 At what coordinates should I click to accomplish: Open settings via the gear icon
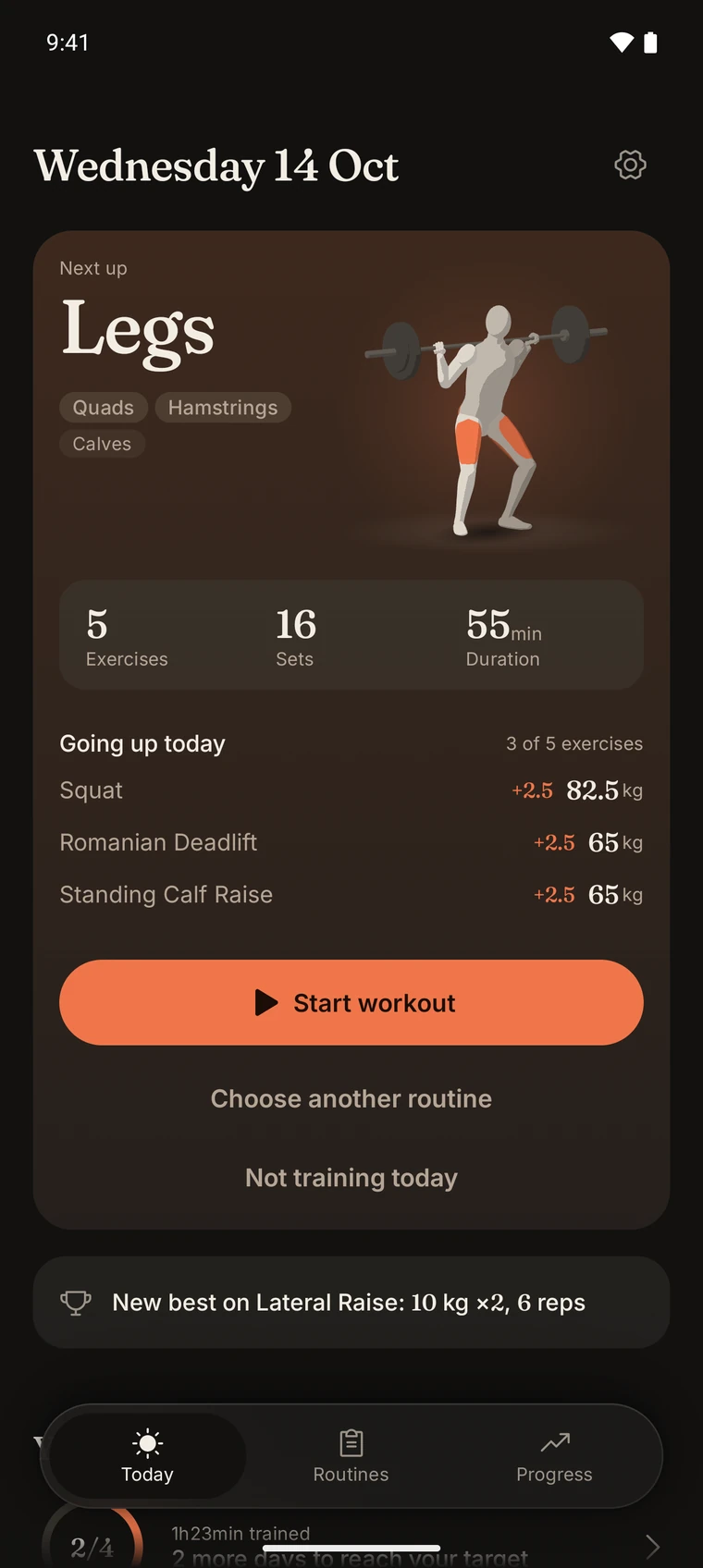(x=630, y=165)
